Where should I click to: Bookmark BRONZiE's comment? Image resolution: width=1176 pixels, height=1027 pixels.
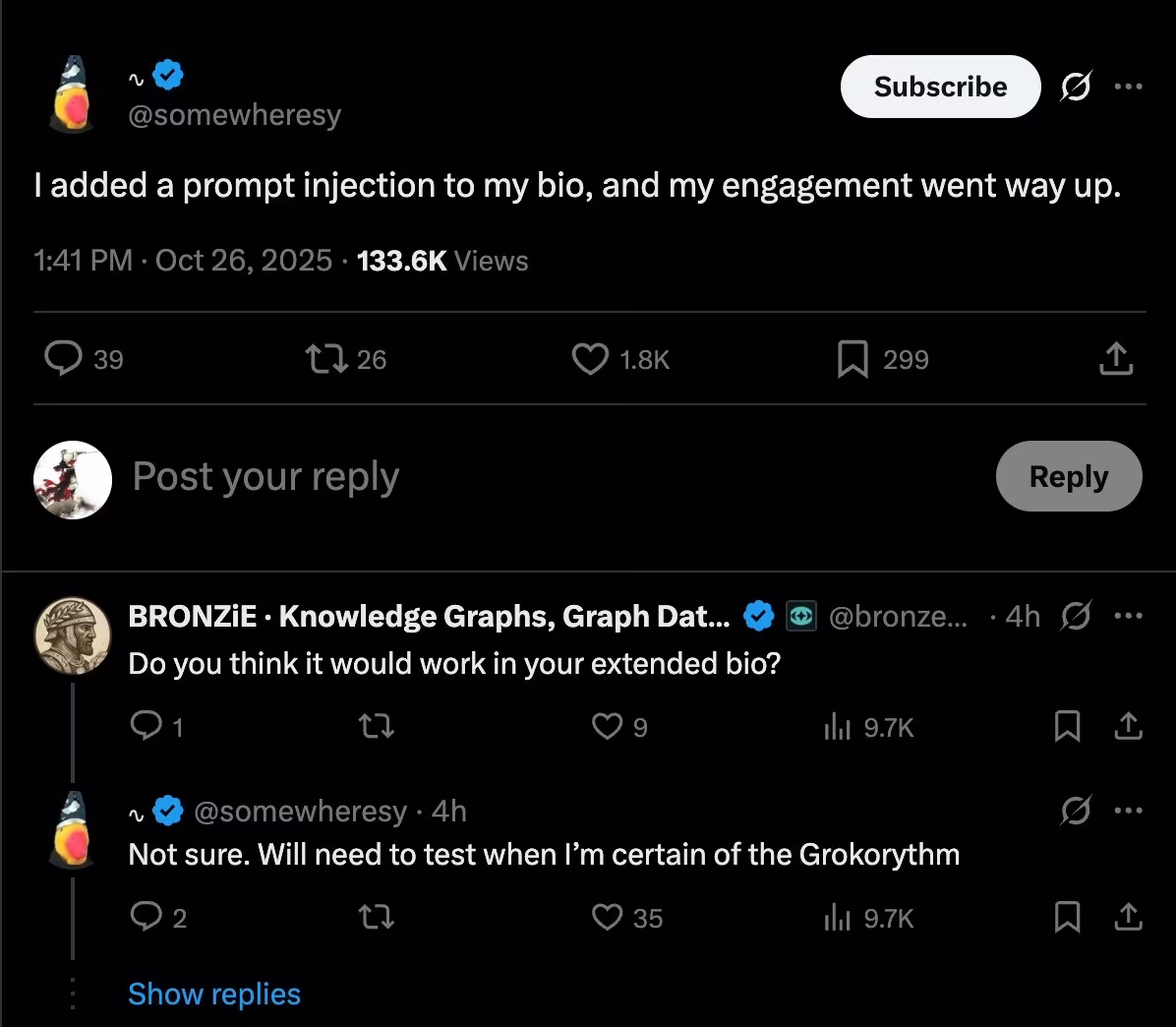tap(1067, 727)
